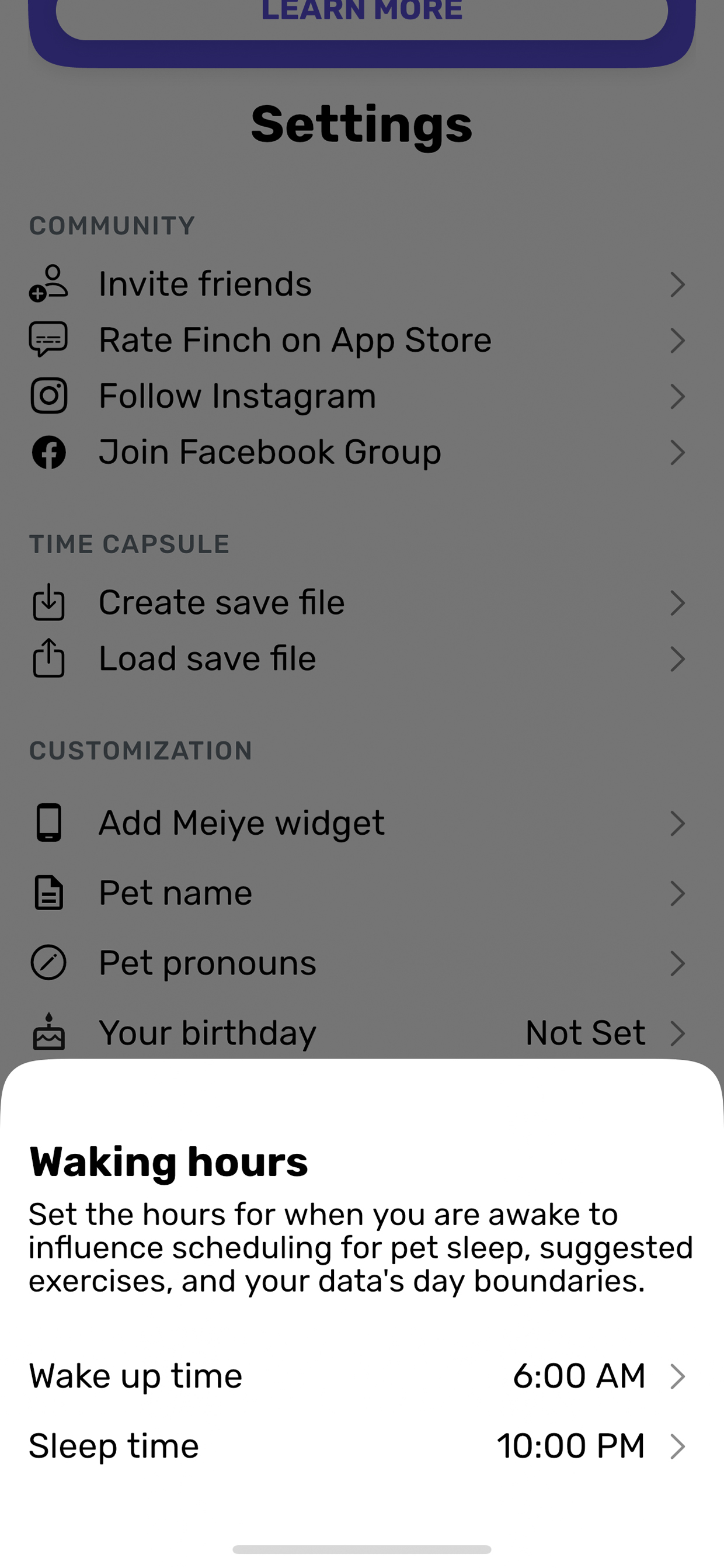
Task: Rate Finch on App Store
Action: coord(361,340)
